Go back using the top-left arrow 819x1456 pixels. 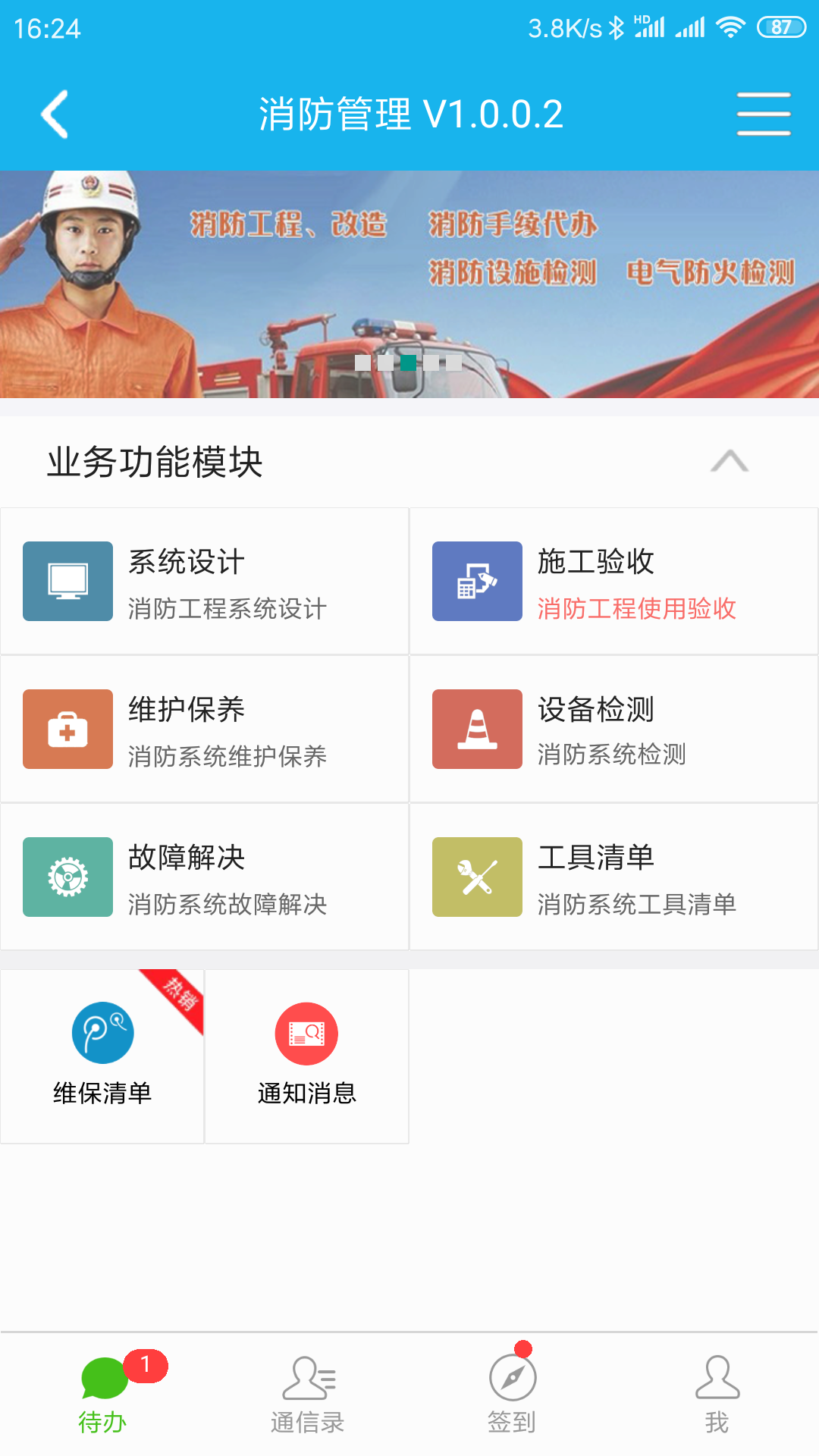tap(55, 115)
